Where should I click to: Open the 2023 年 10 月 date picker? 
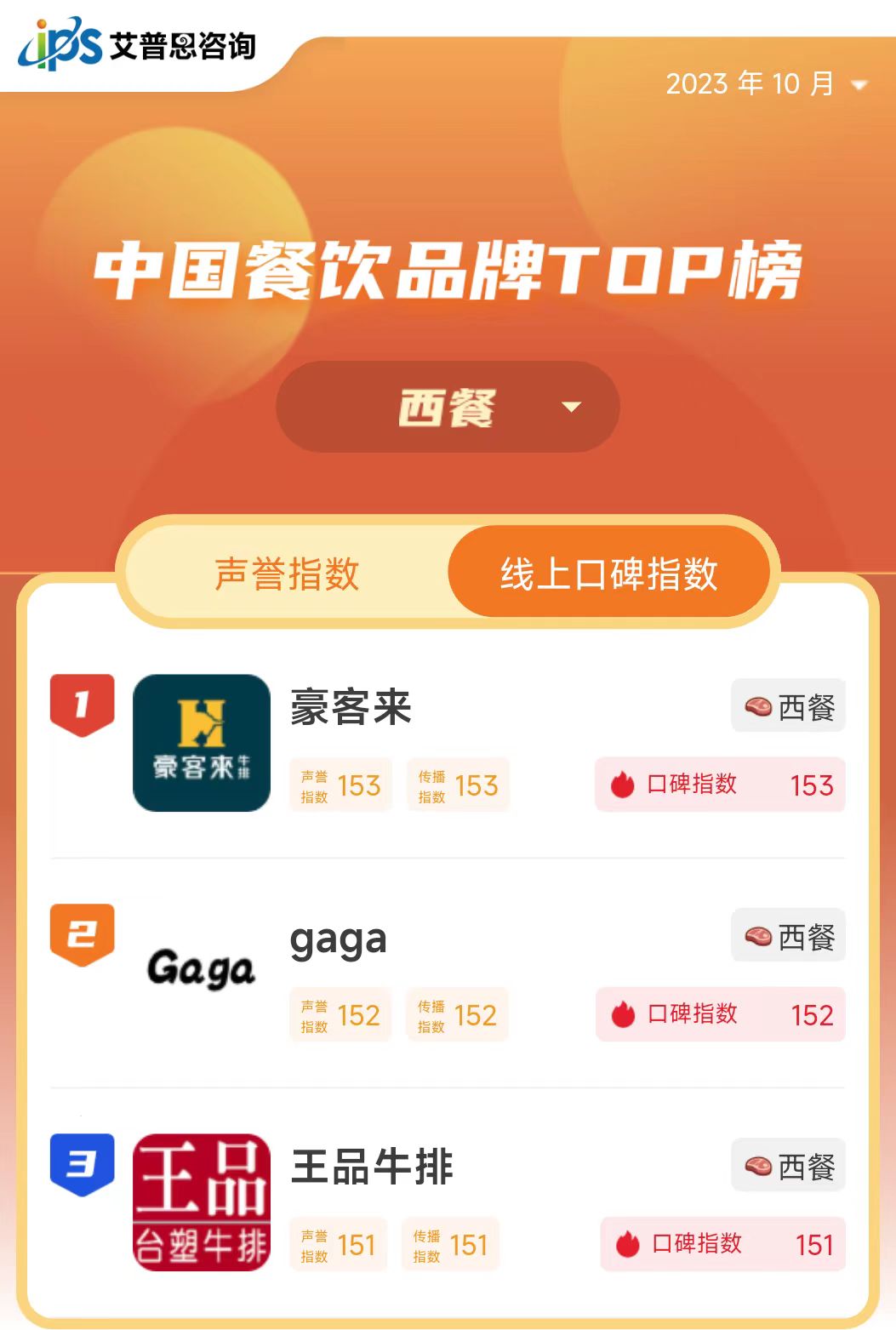pos(765,83)
